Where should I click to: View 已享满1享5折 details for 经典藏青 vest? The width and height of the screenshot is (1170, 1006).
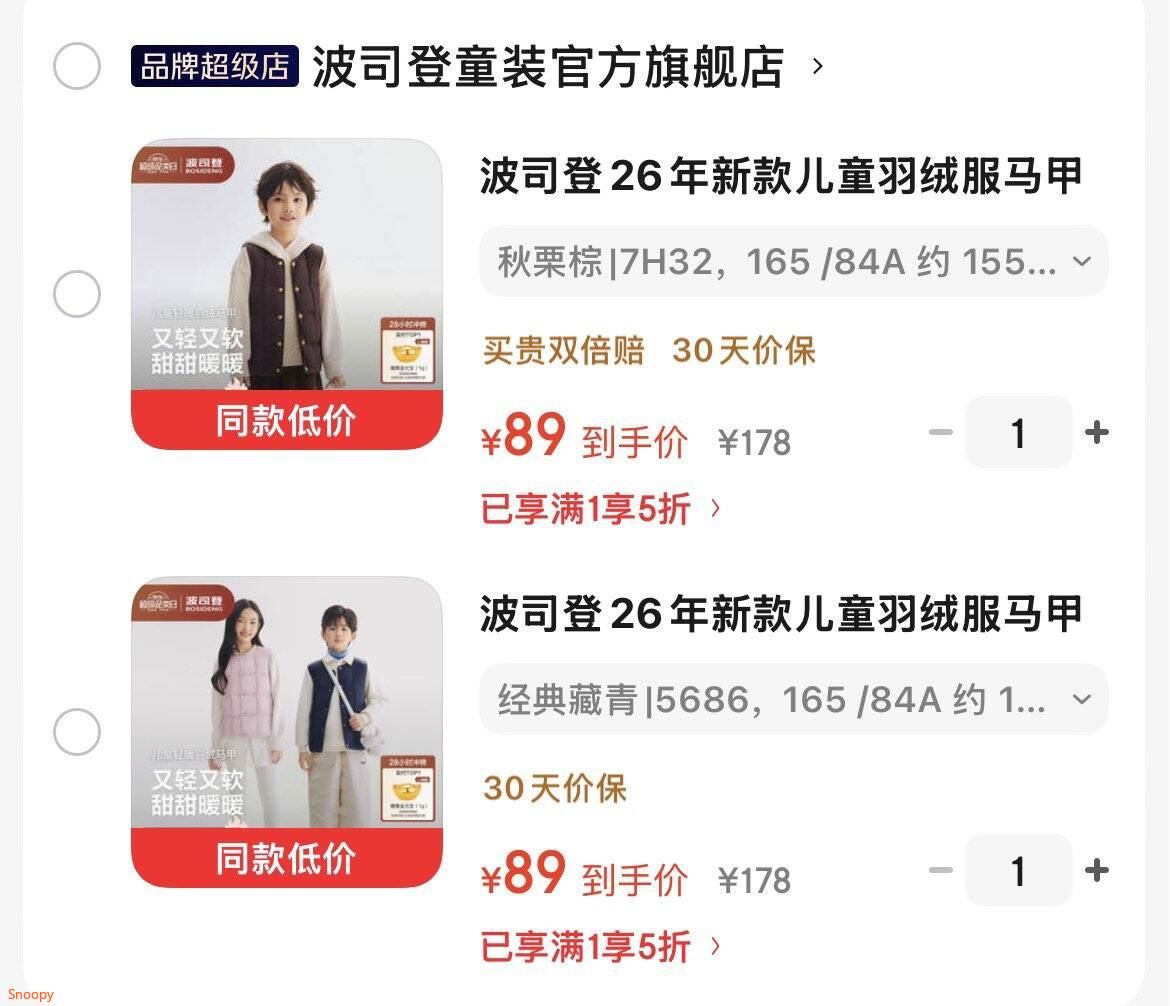601,947
